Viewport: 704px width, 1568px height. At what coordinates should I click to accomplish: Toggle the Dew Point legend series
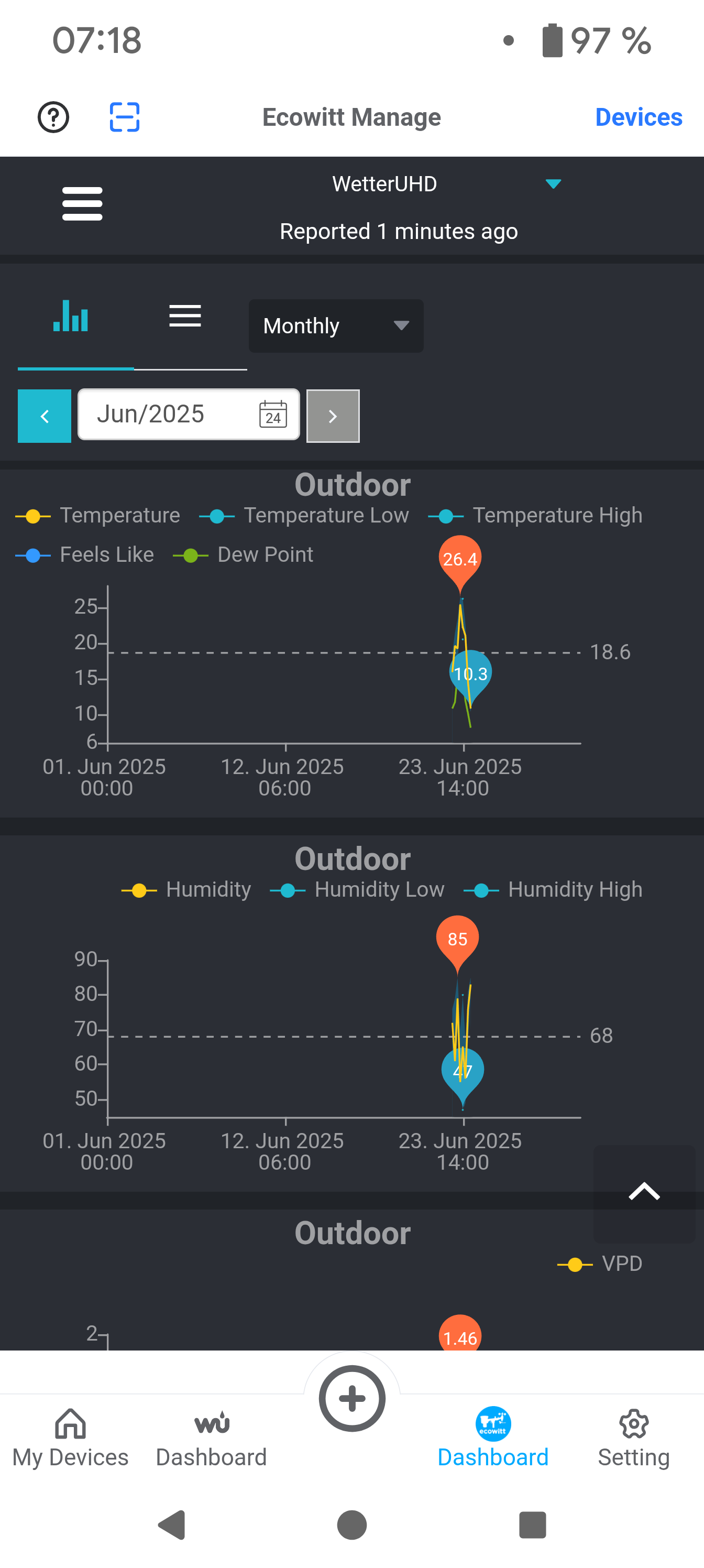click(x=244, y=554)
